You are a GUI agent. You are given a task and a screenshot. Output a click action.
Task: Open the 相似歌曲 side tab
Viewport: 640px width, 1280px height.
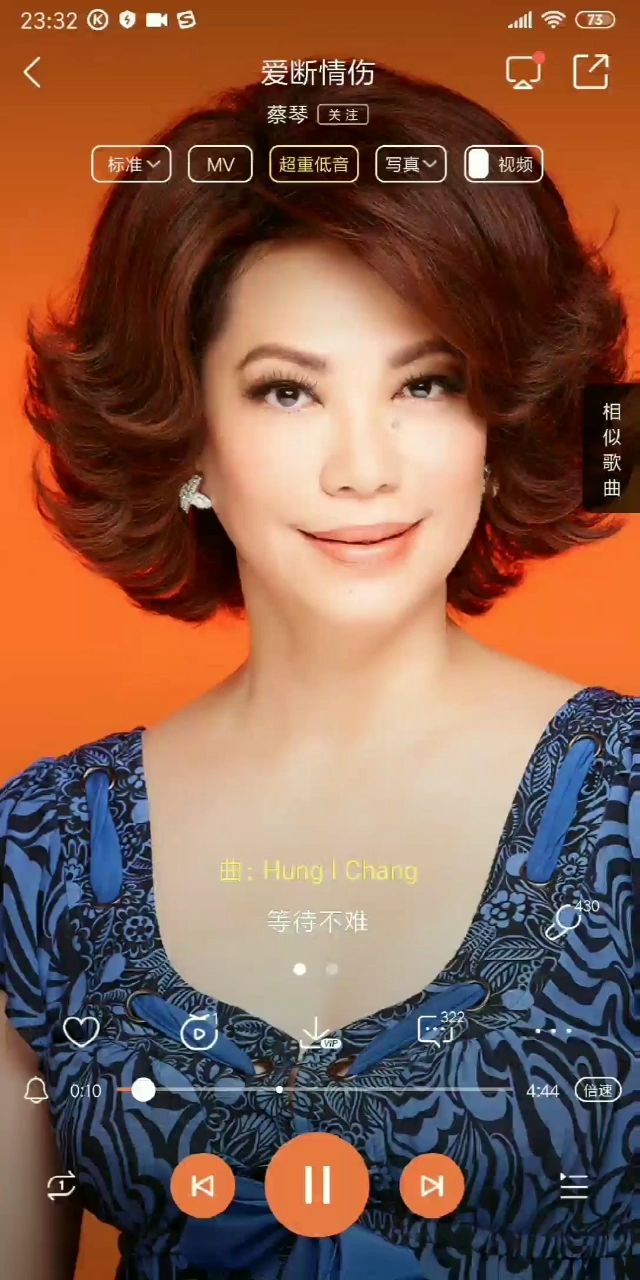[612, 449]
